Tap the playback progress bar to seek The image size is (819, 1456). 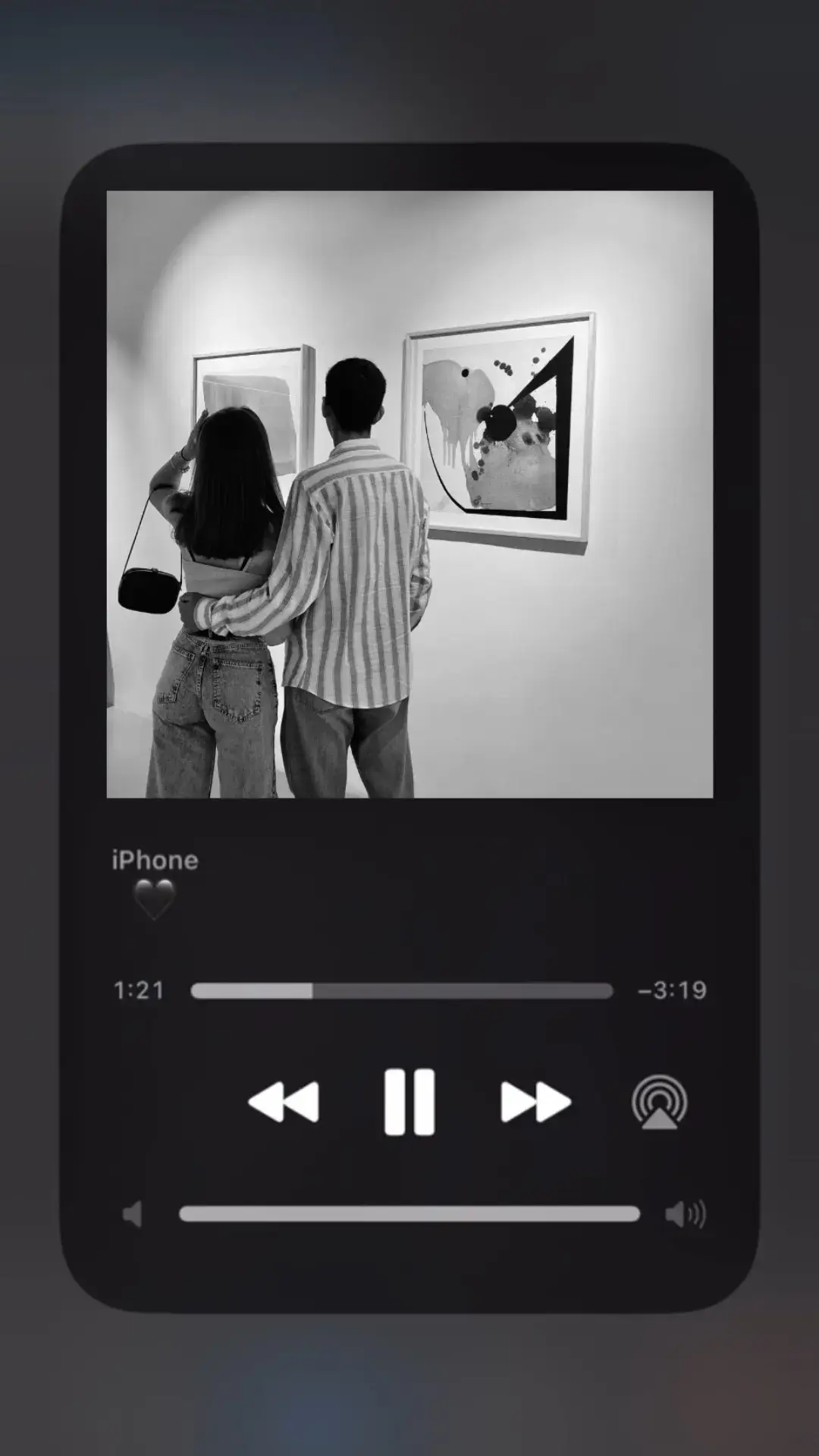point(401,990)
